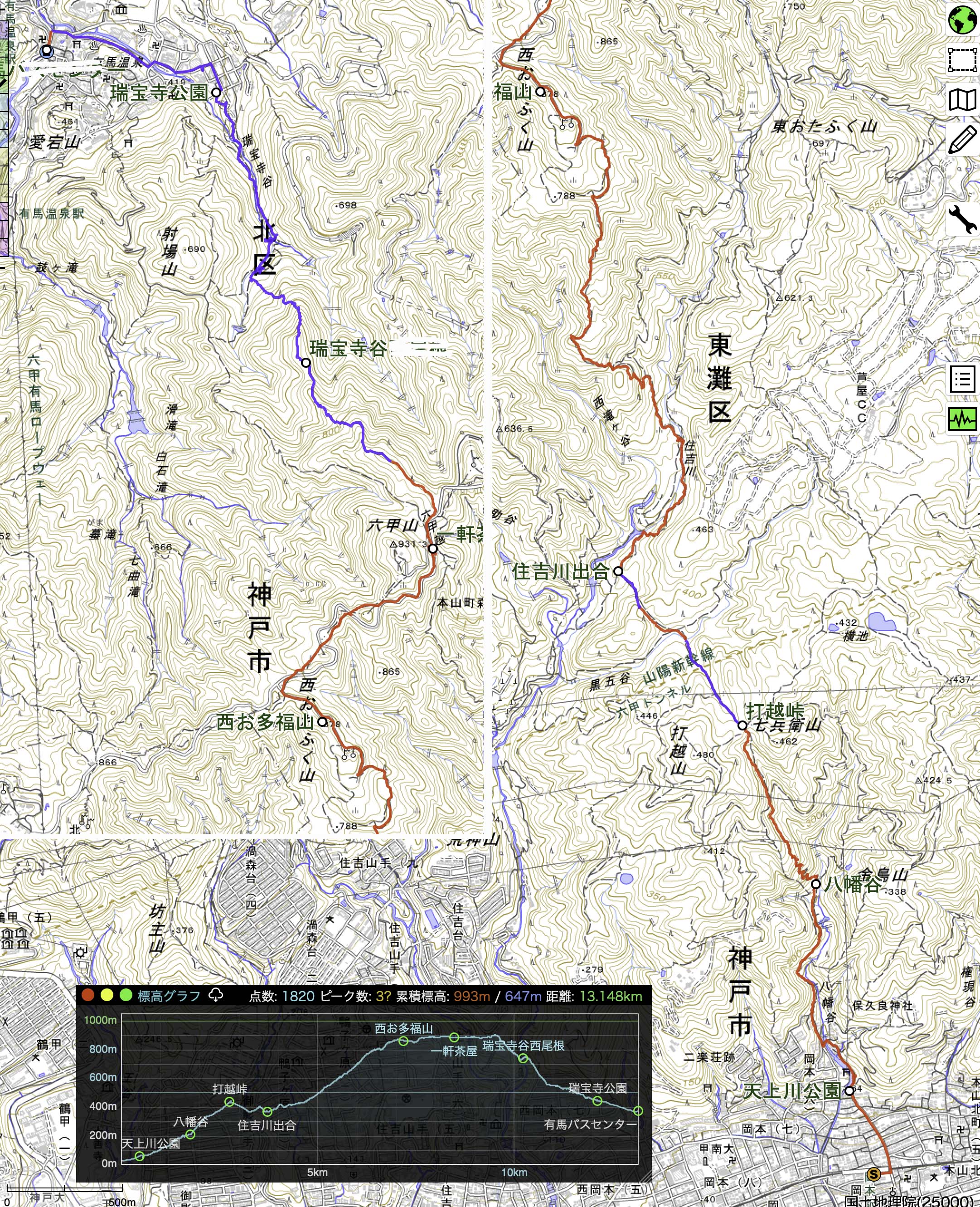Open the folded map icon

click(x=962, y=101)
